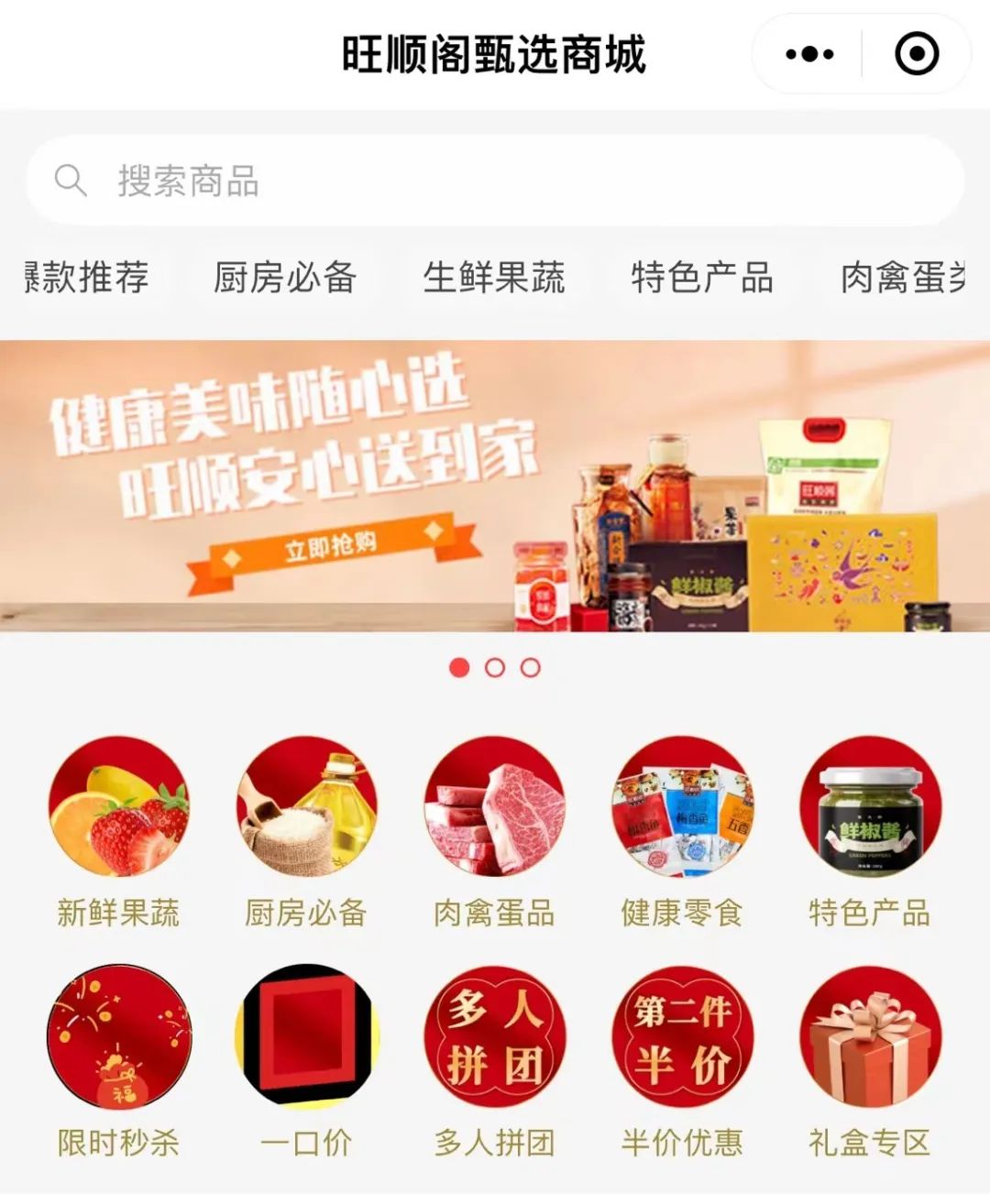Screen dimensions: 990x1204
Task: Open the 健康零食 category
Action: tap(683, 808)
